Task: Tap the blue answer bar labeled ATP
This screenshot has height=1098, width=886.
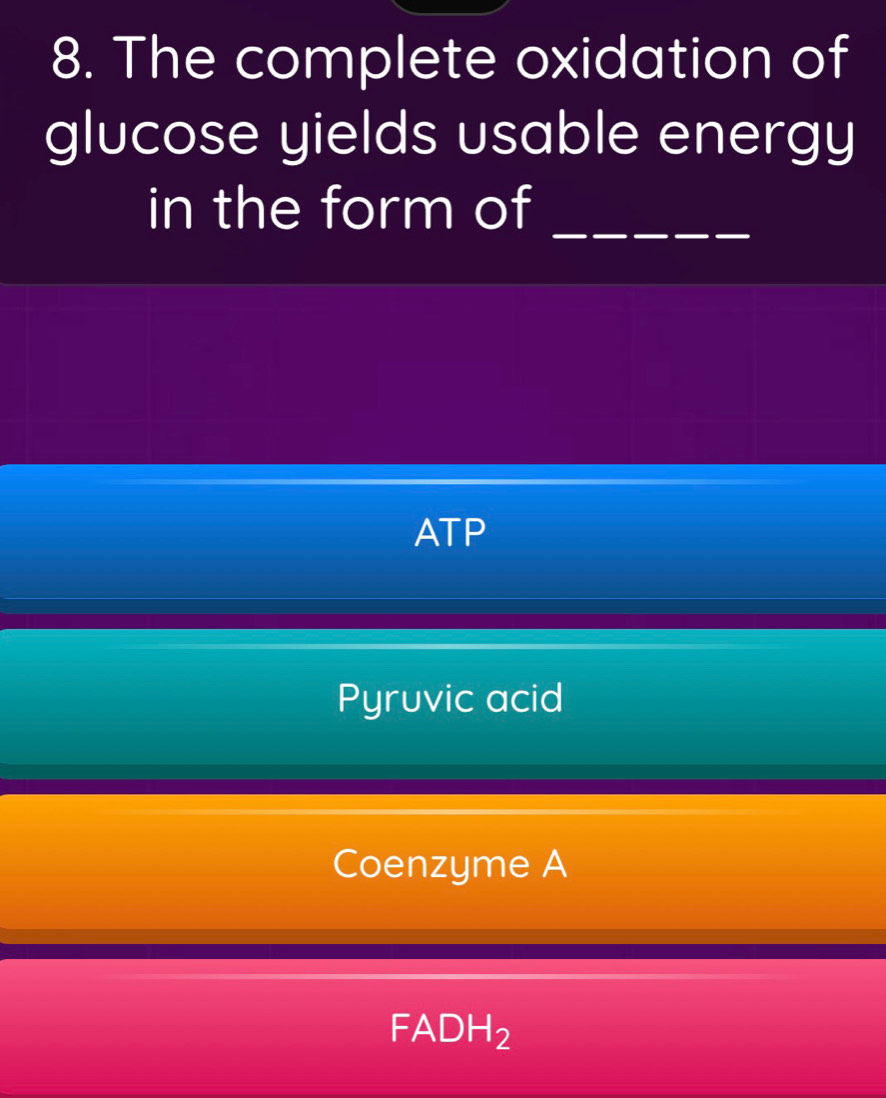Action: click(x=443, y=535)
